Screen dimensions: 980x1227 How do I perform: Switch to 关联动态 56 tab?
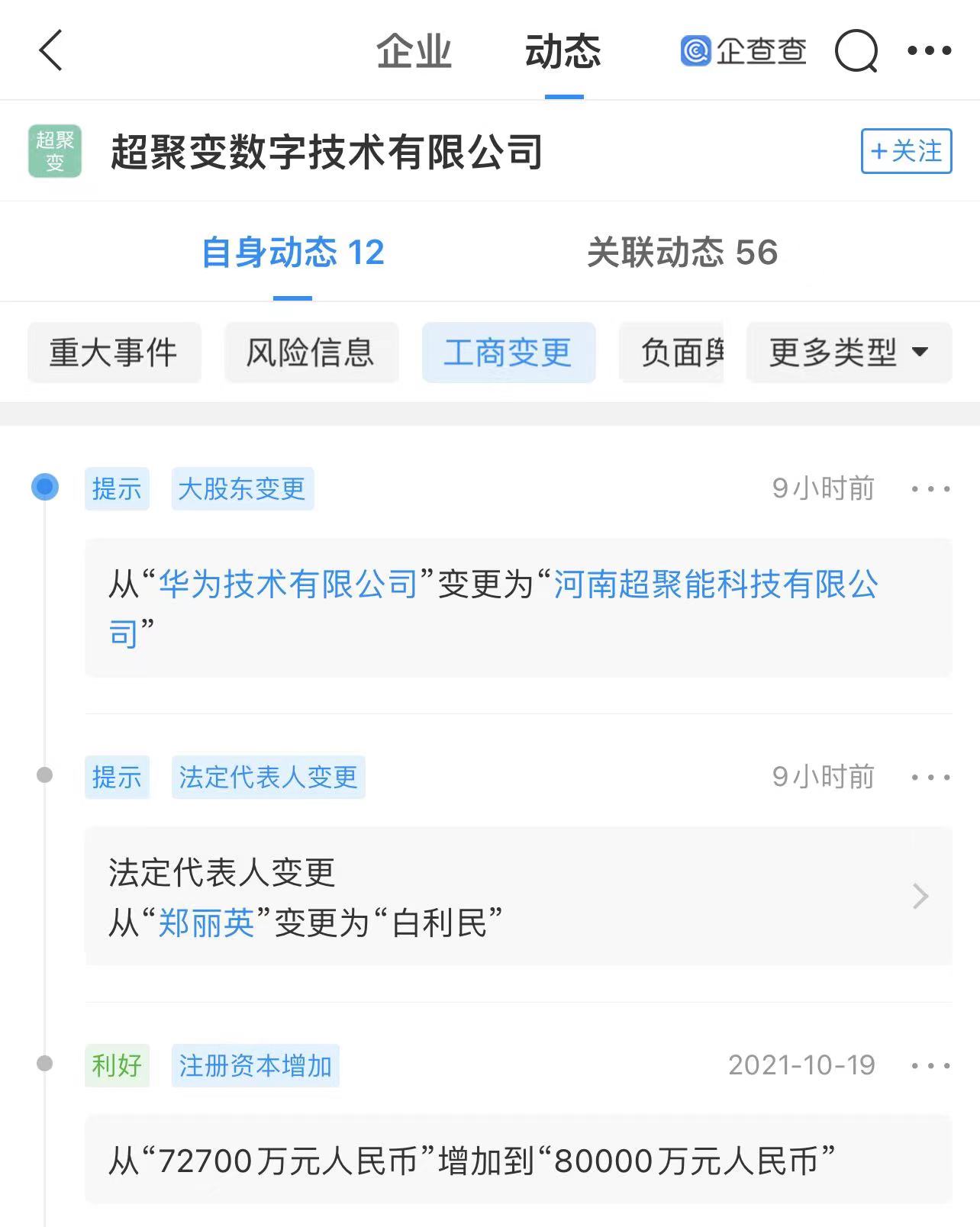[x=682, y=253]
